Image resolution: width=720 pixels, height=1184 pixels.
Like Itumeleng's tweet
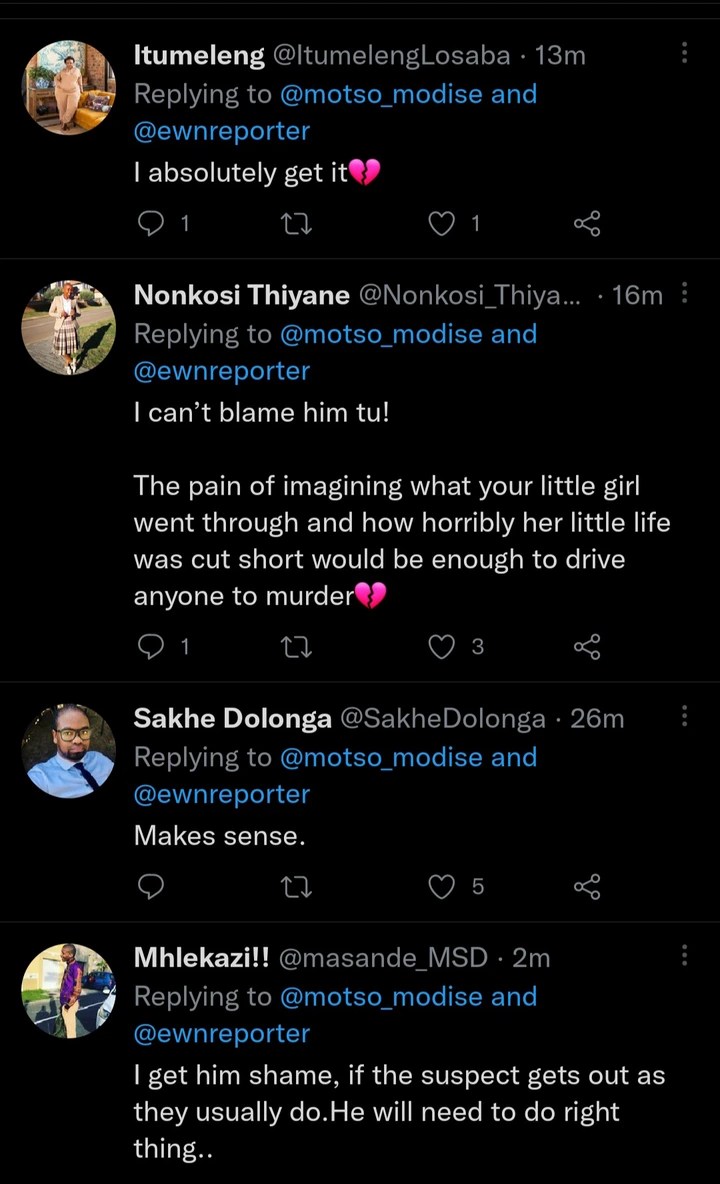click(441, 225)
